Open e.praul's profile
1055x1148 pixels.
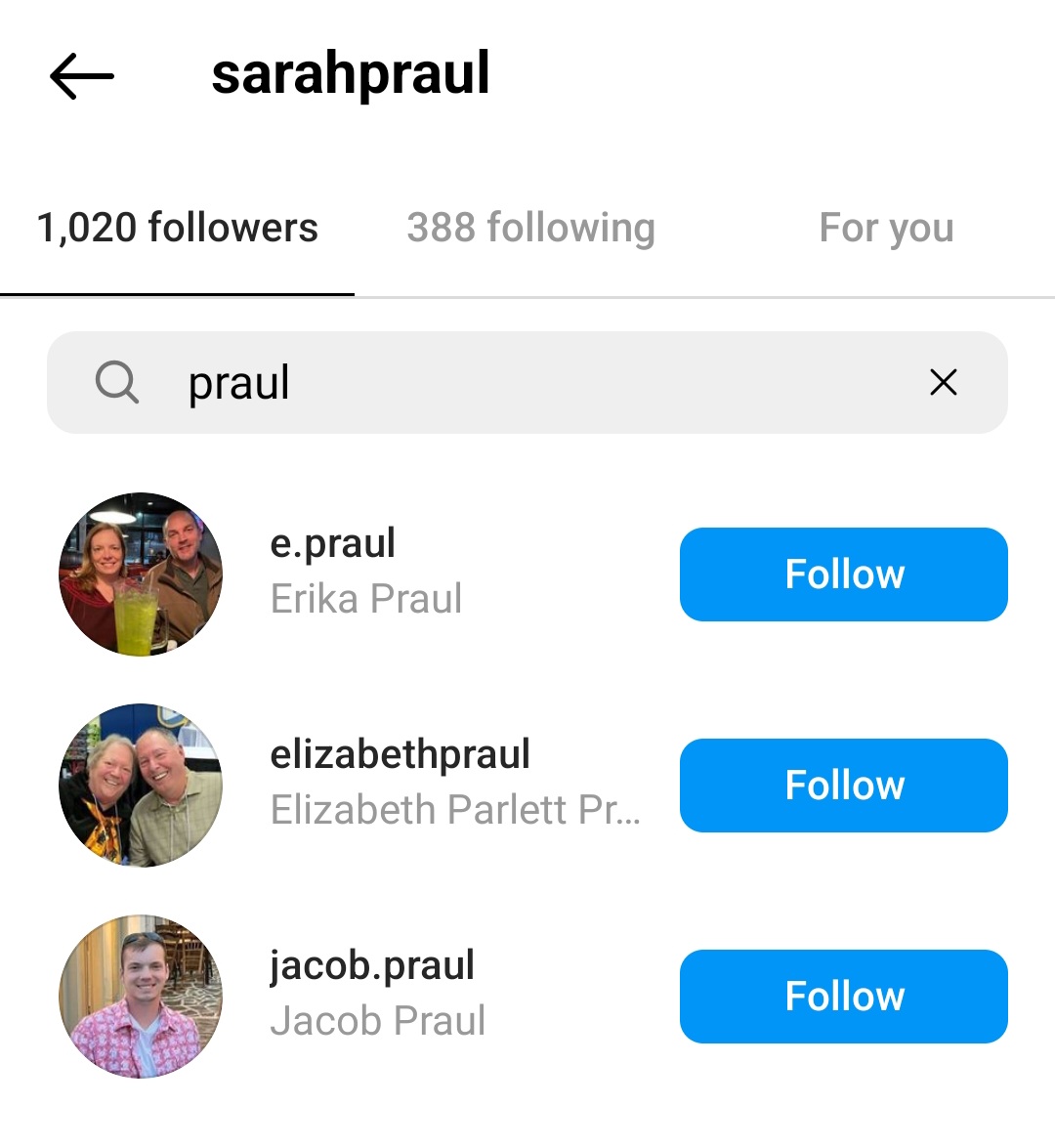[x=333, y=544]
